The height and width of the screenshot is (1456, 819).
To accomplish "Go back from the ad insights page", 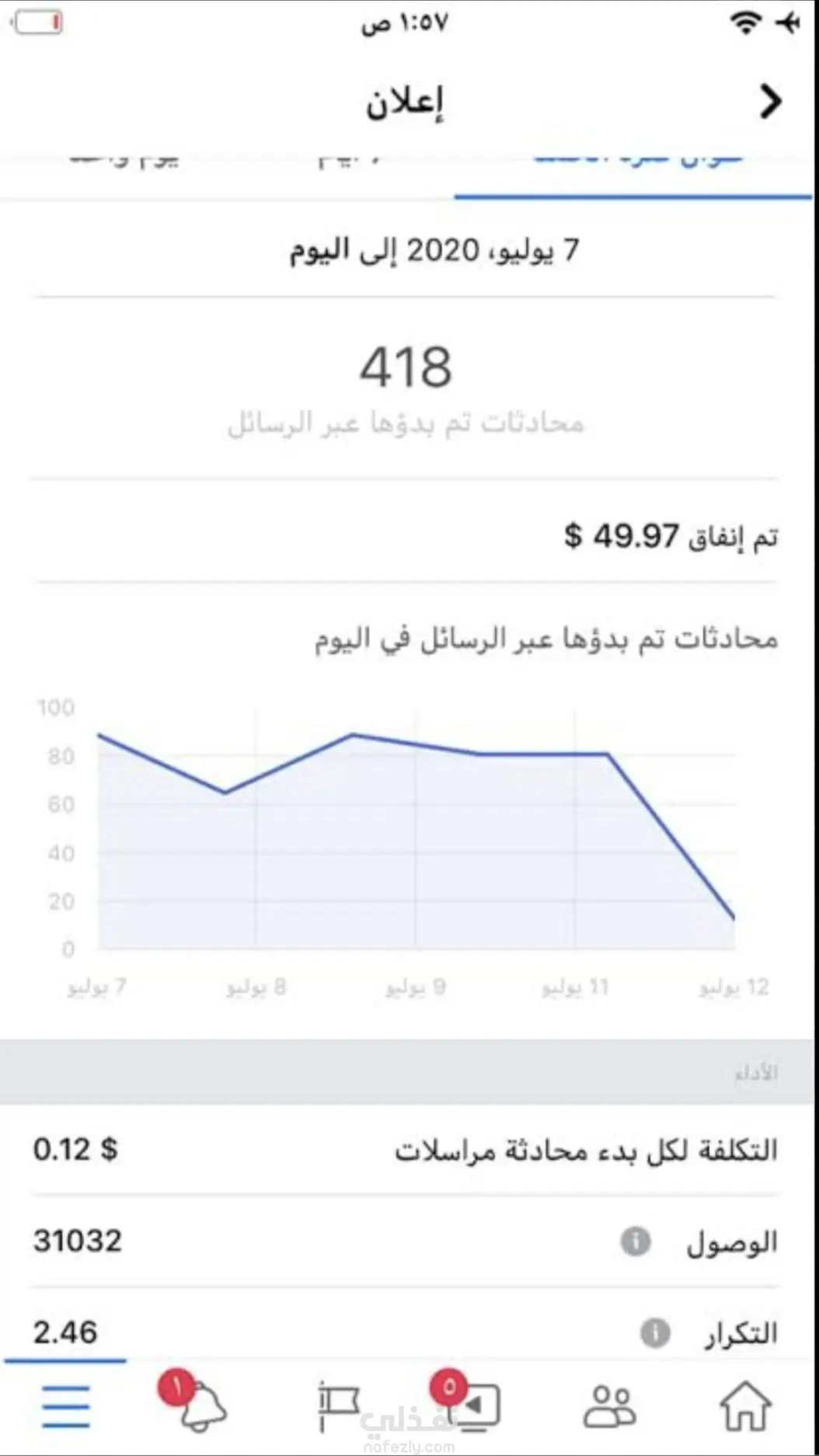I will coord(769,101).
